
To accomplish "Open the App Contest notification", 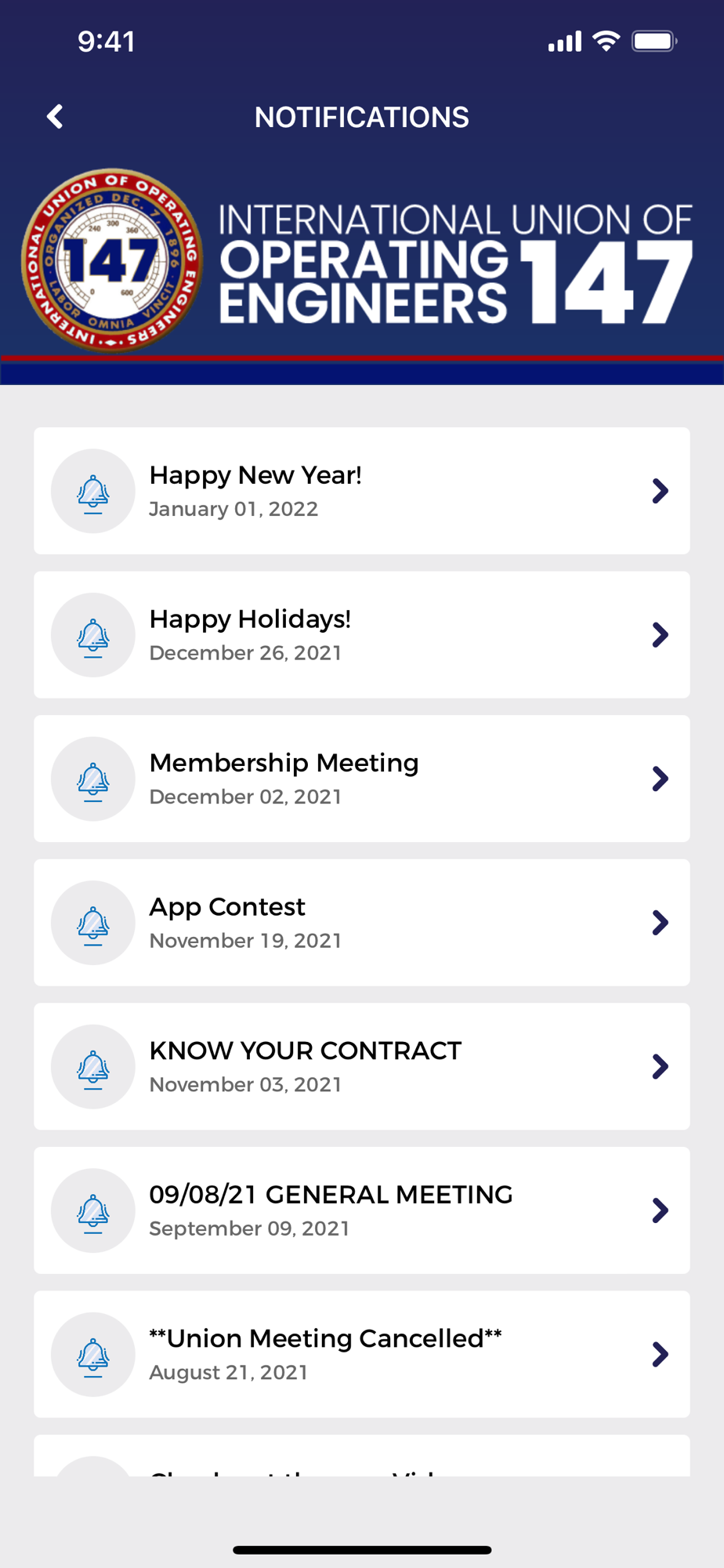I will (x=362, y=923).
